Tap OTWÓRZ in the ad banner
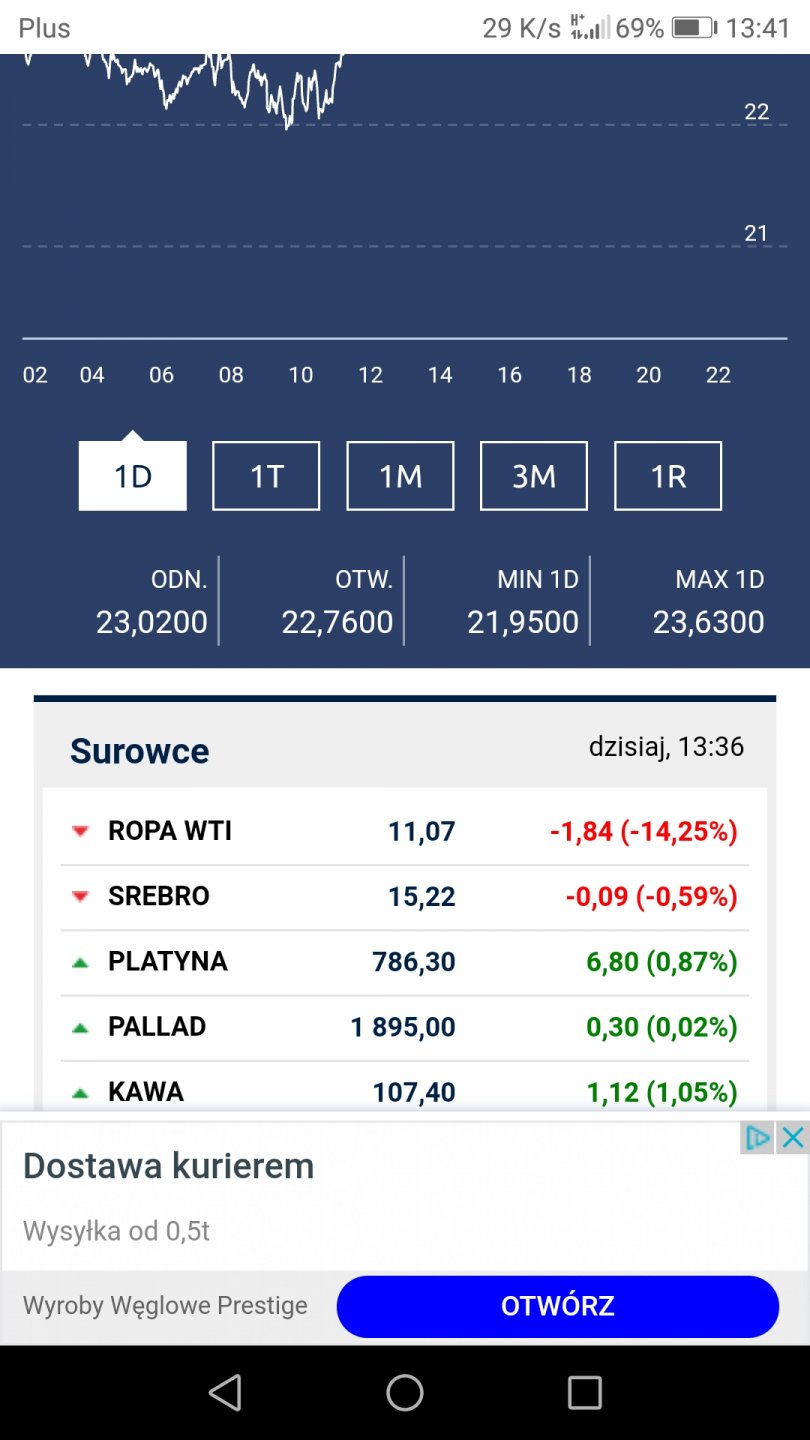 557,1306
